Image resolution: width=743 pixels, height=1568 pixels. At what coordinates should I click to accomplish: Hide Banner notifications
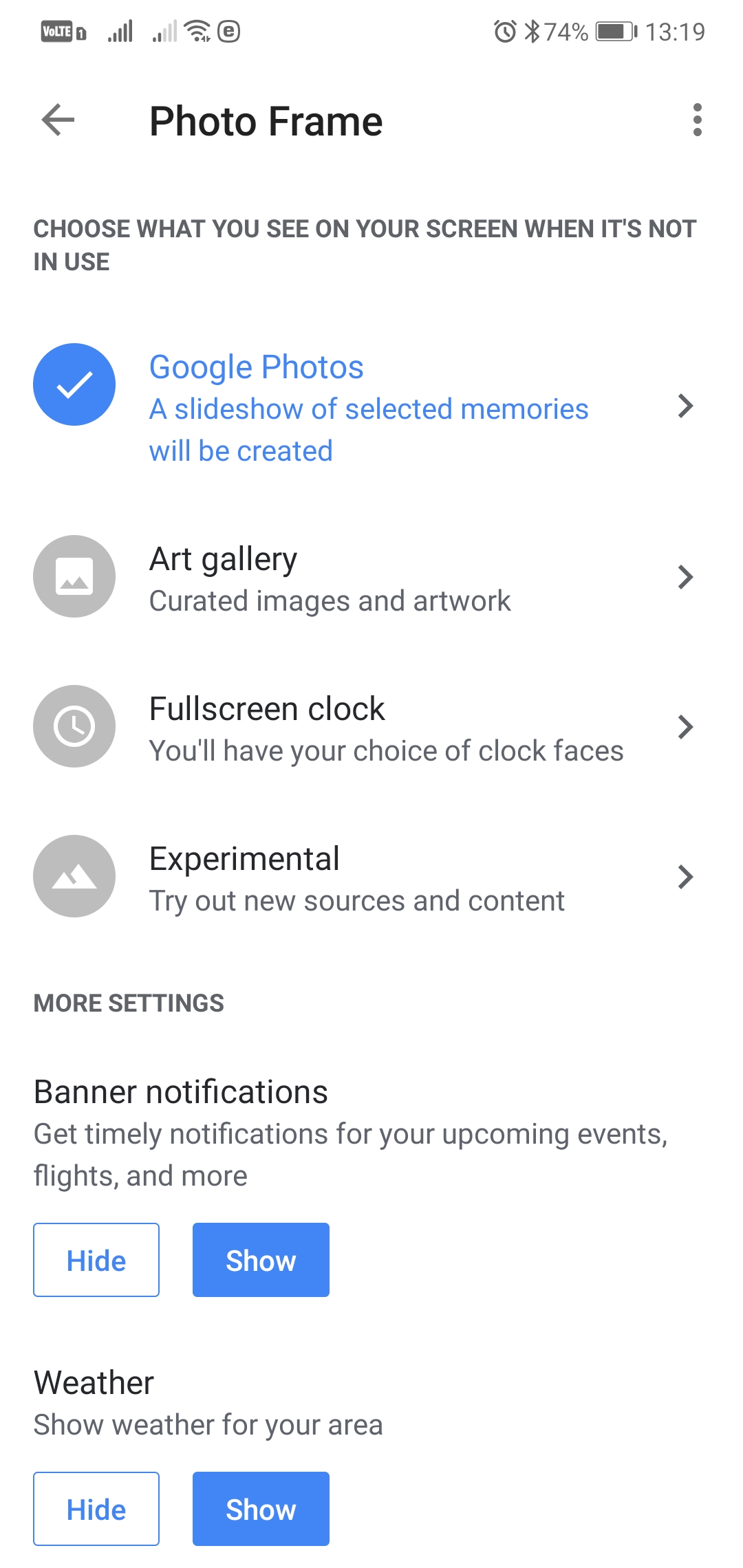pos(96,1260)
